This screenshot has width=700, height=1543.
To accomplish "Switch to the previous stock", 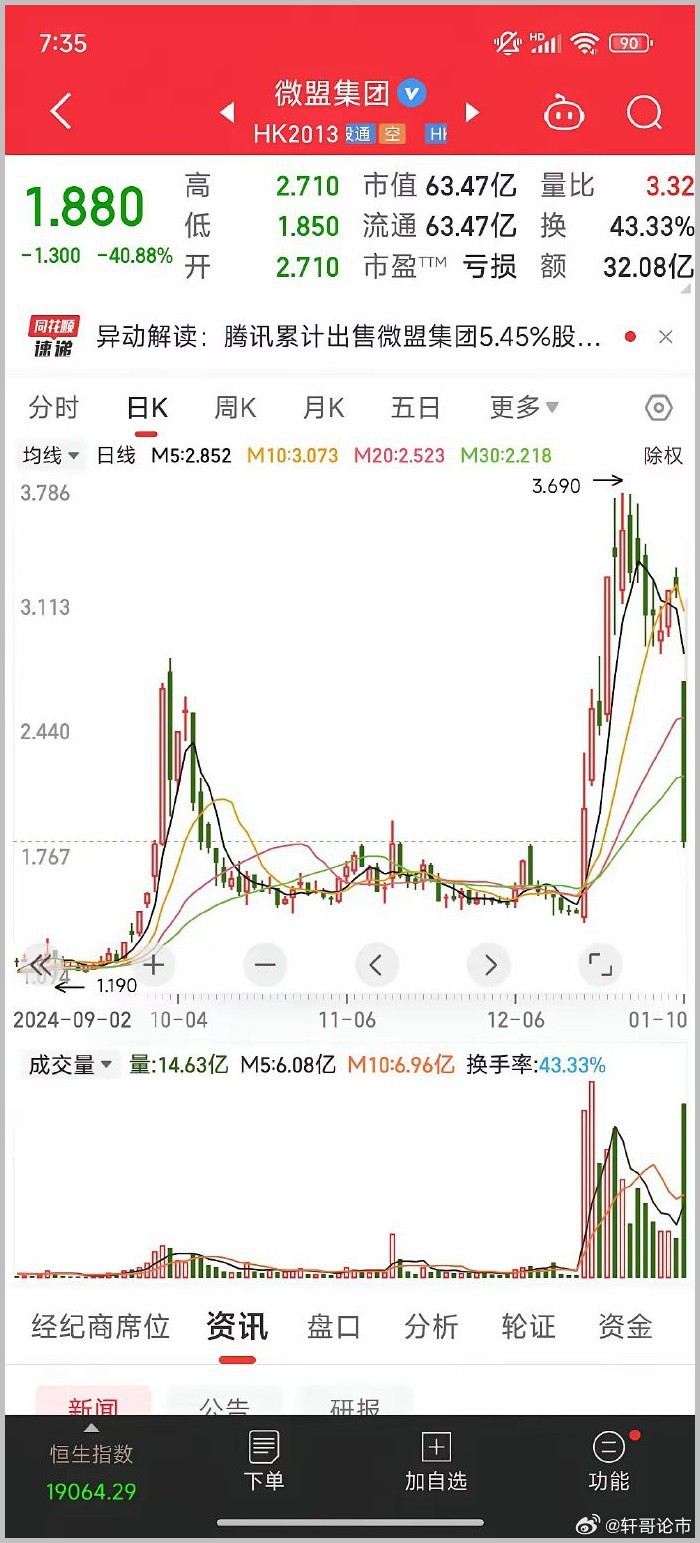I will (227, 112).
